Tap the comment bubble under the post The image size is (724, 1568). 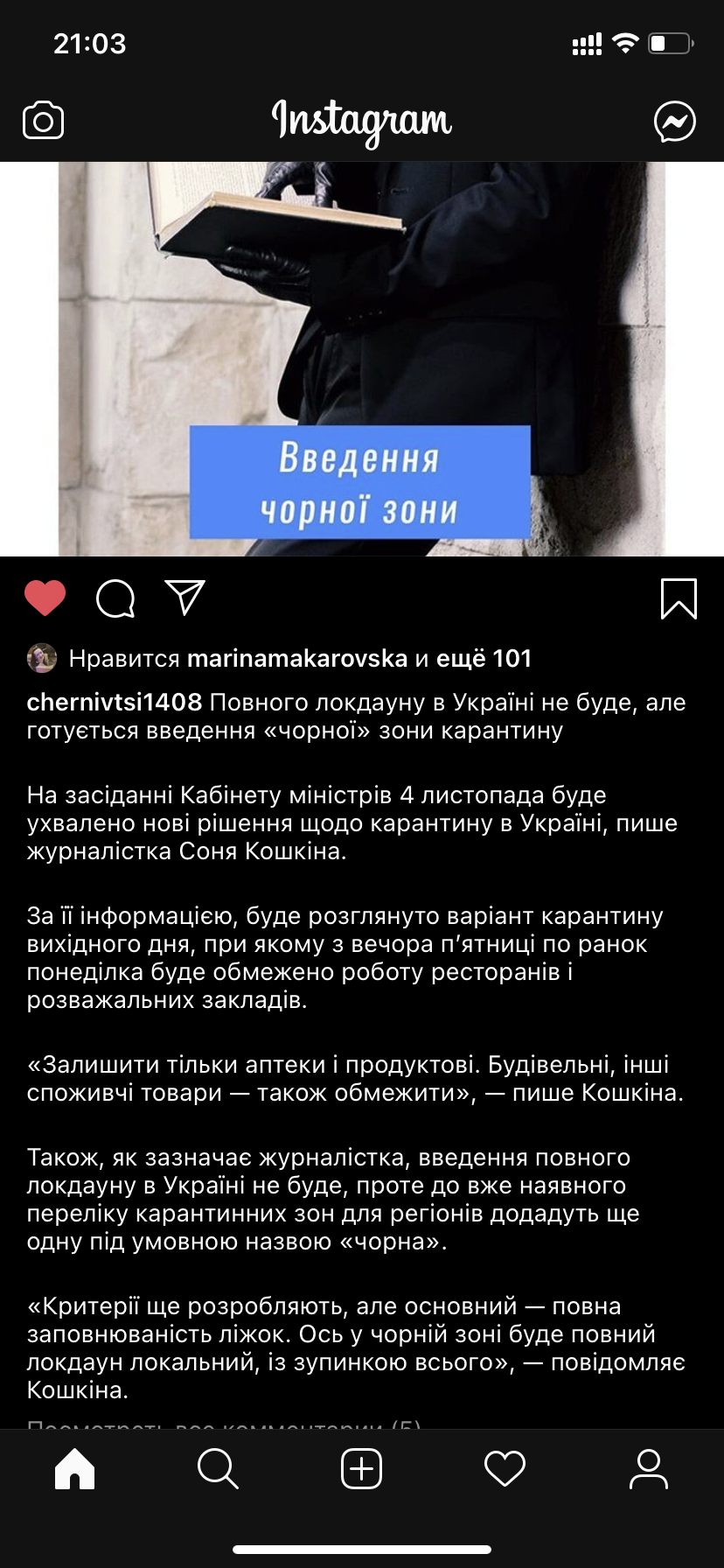115,598
